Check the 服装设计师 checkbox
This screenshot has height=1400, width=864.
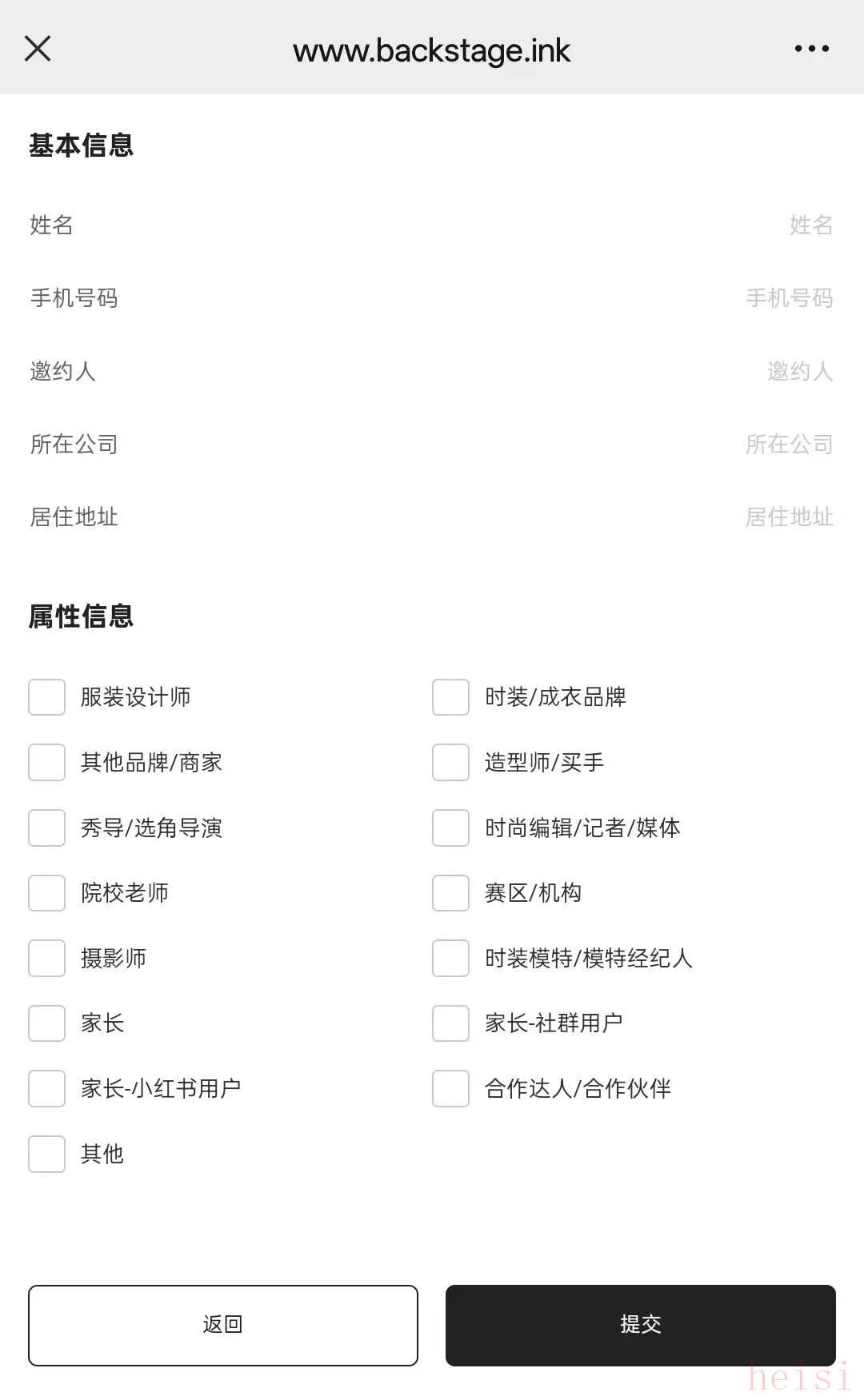pyautogui.click(x=46, y=697)
